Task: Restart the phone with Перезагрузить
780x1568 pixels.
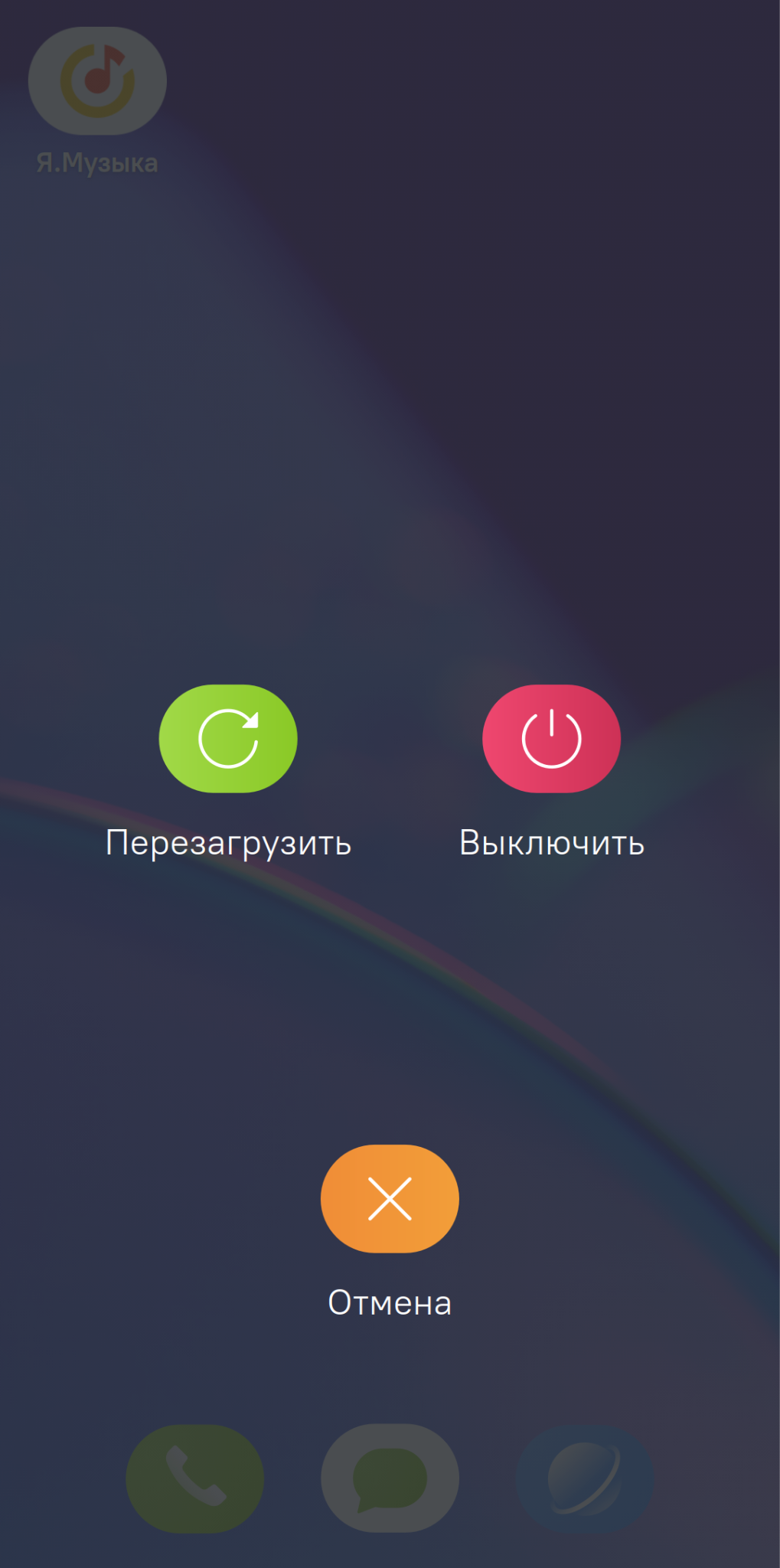Action: pos(228,739)
